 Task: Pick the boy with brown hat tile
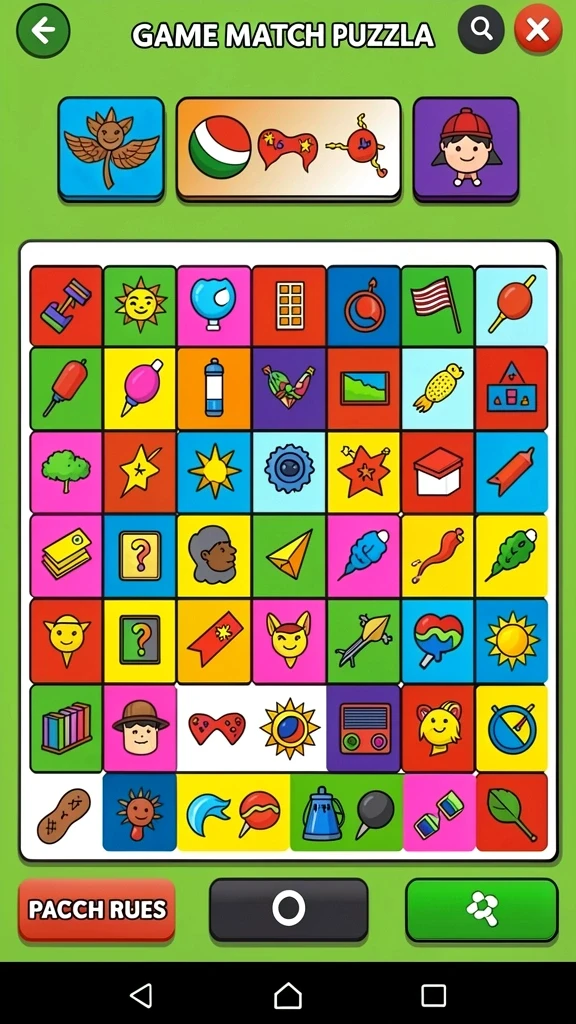(x=140, y=728)
